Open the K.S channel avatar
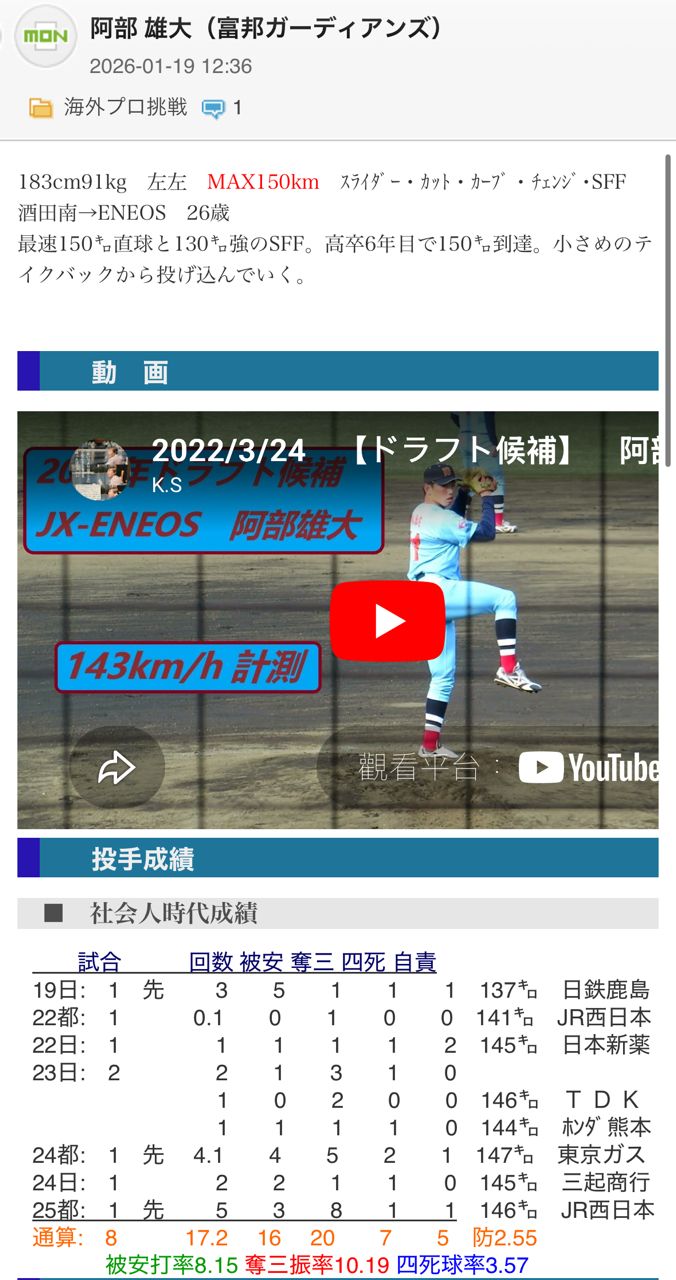Screen dimensions: 676x1280 [98, 469]
